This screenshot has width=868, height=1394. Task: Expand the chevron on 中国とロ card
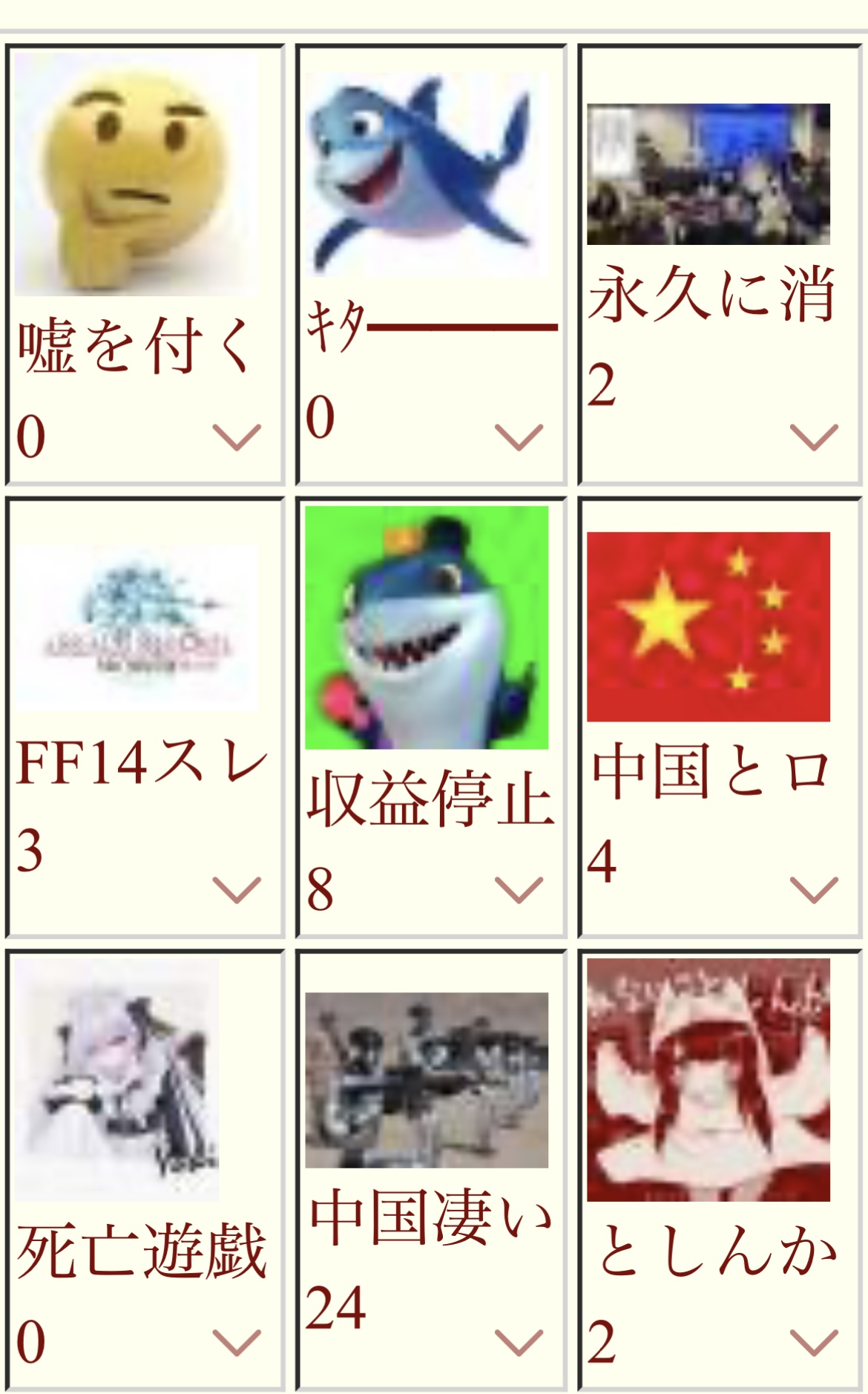click(814, 889)
